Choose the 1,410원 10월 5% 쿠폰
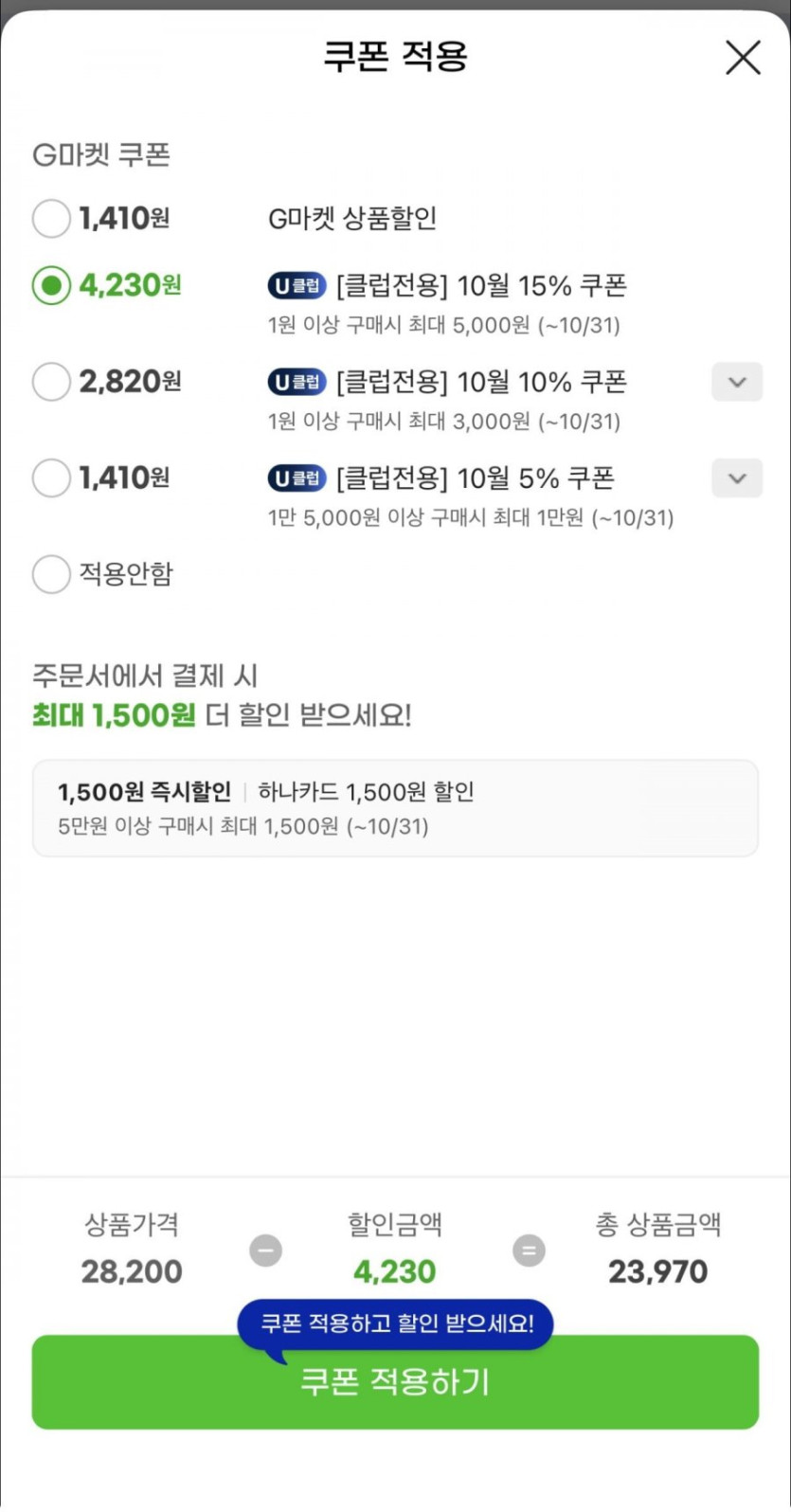The height and width of the screenshot is (1512, 791). pyautogui.click(x=51, y=478)
